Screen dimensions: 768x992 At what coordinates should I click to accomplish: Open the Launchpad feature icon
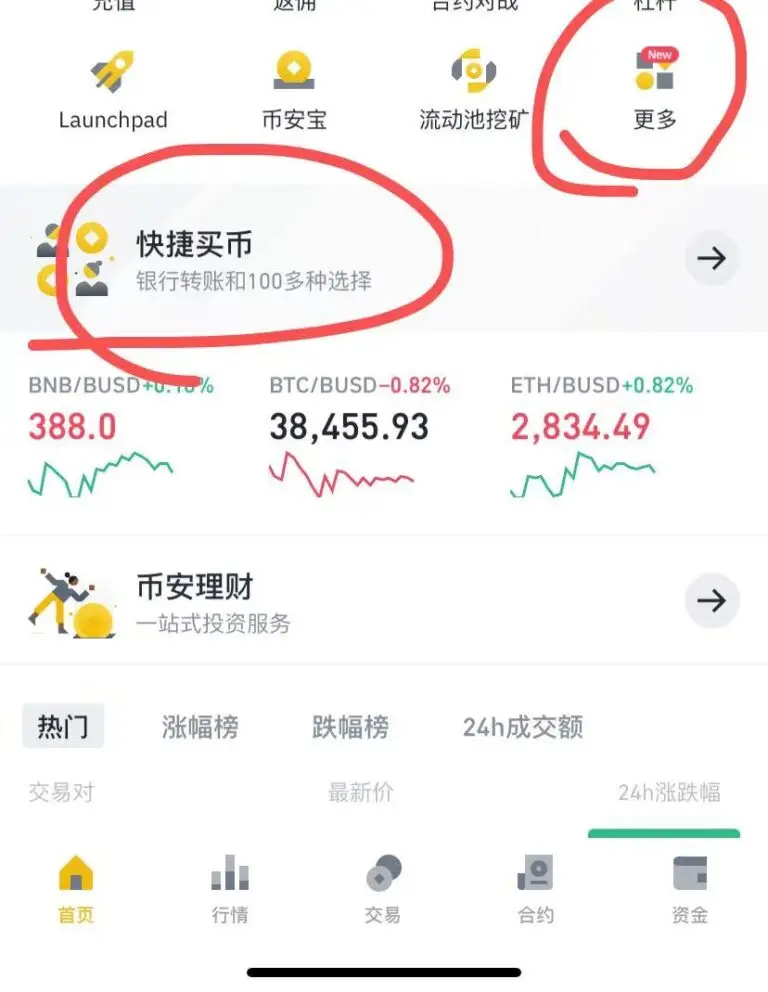point(113,70)
